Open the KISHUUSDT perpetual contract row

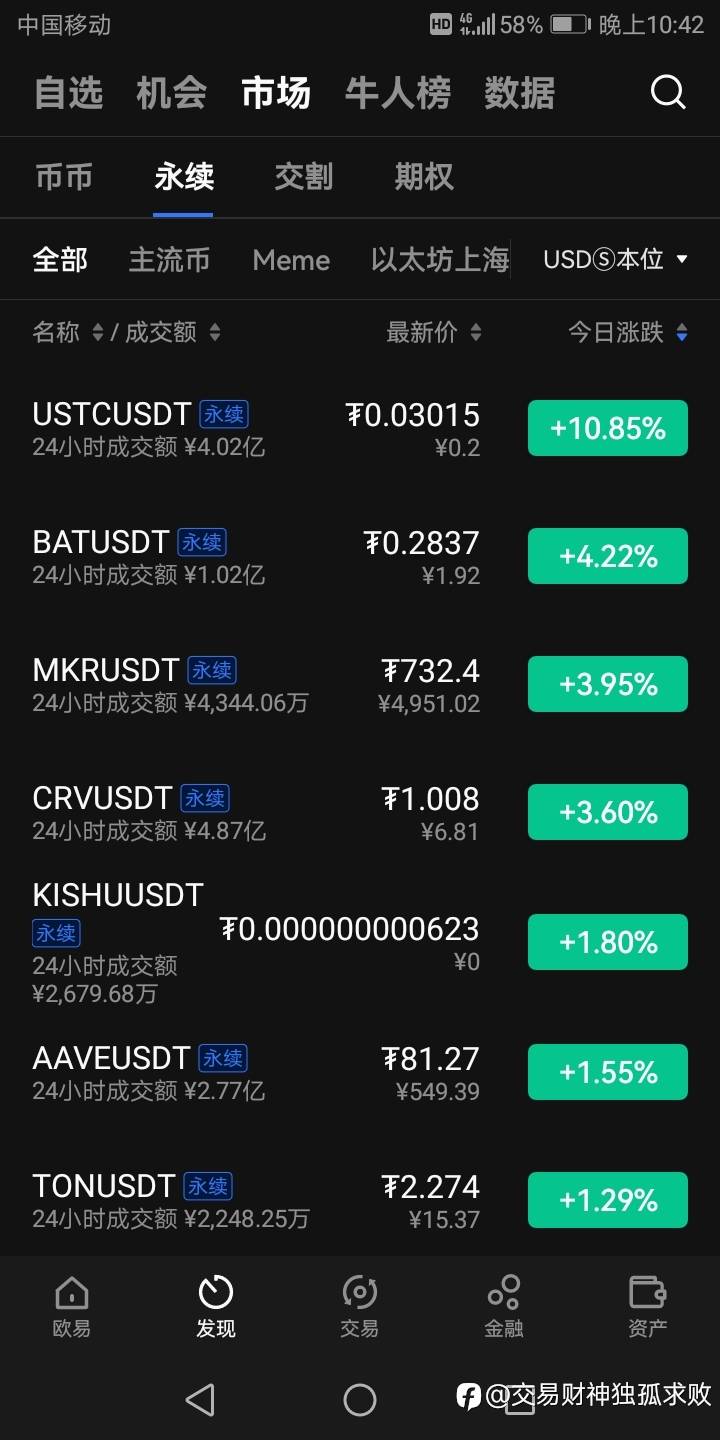(x=360, y=942)
